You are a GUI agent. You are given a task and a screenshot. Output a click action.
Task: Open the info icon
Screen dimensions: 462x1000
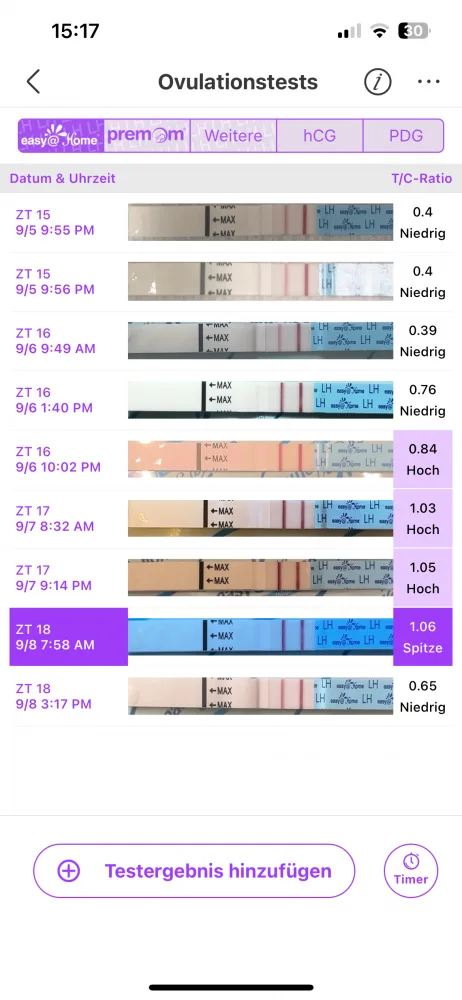(x=378, y=82)
